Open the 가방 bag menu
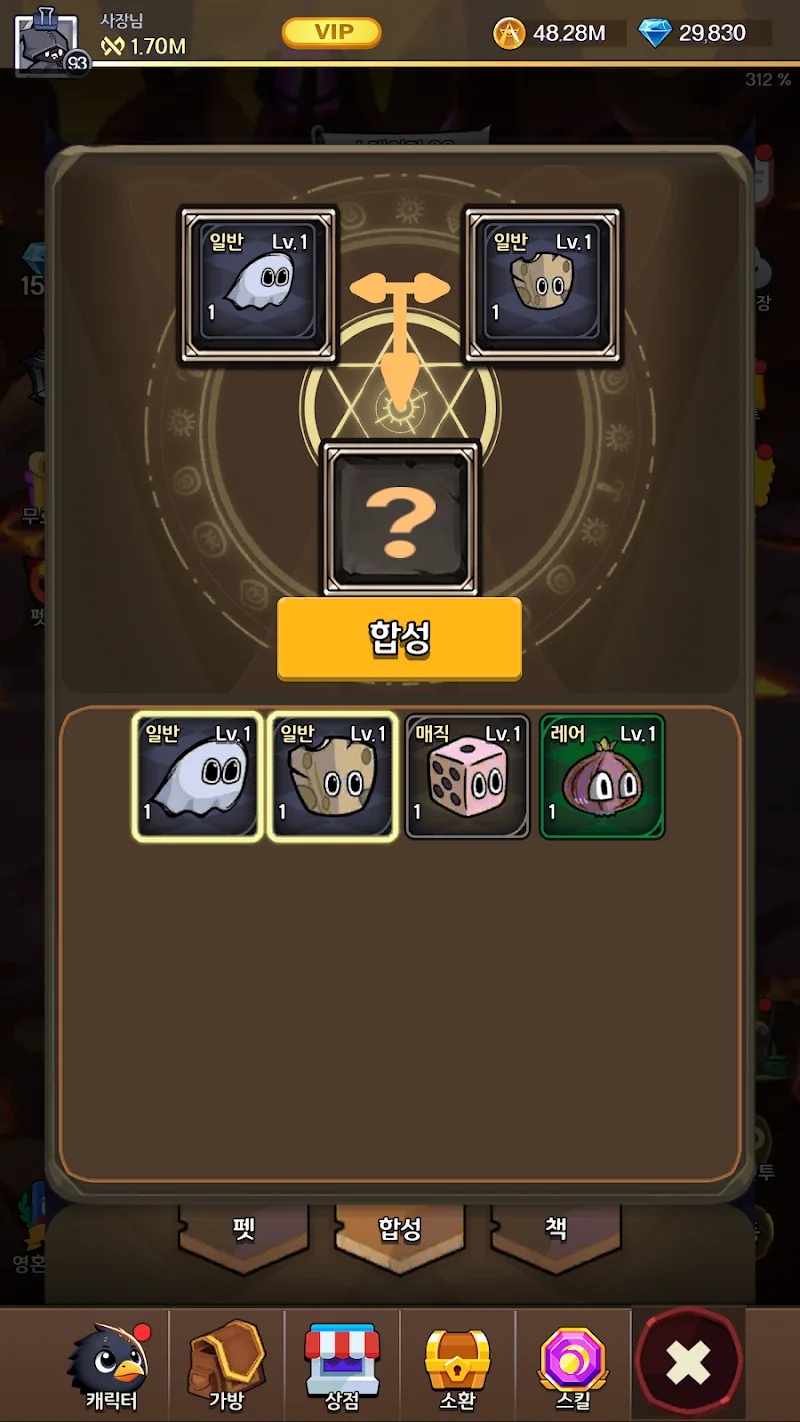 226,1365
